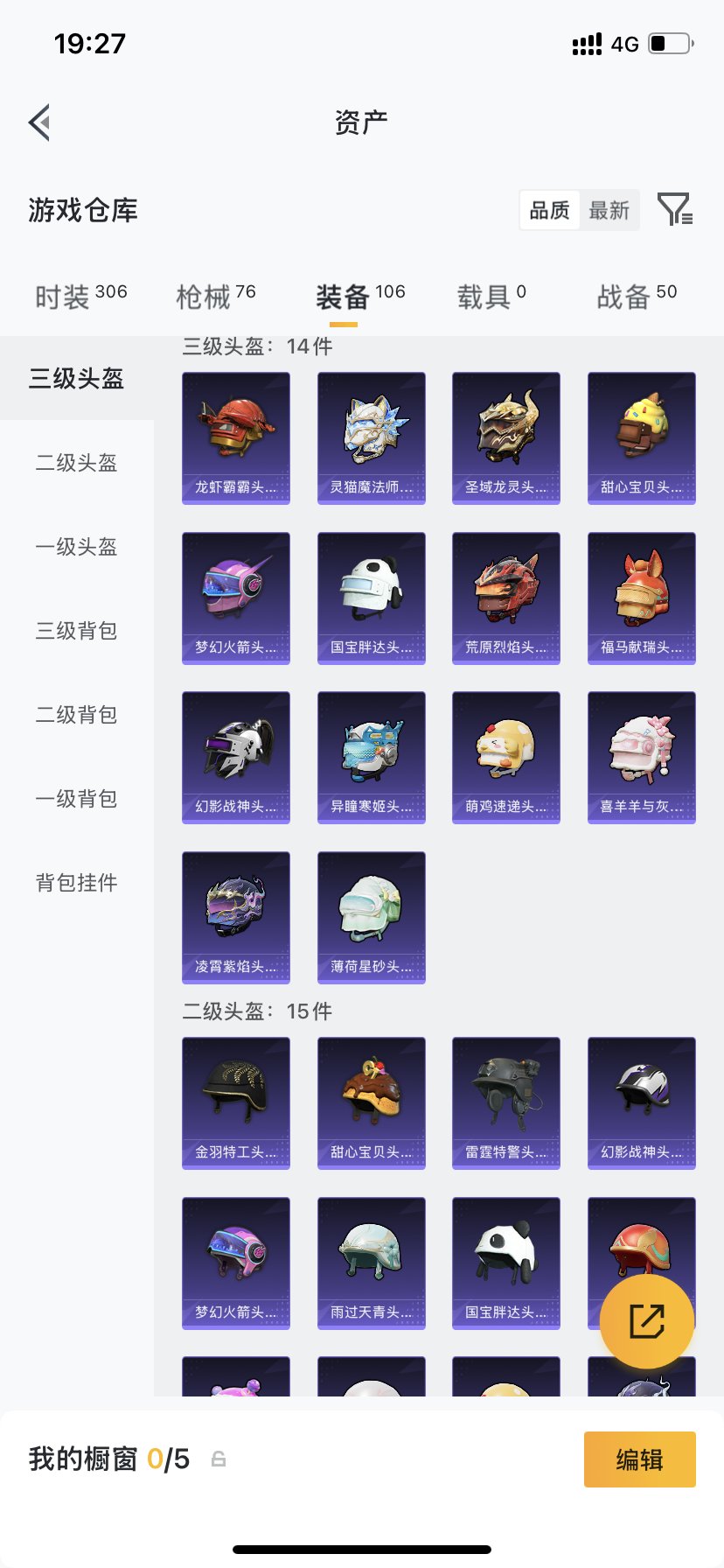Click the back arrow to leave 资产 page
This screenshot has width=724, height=1568.
point(38,122)
